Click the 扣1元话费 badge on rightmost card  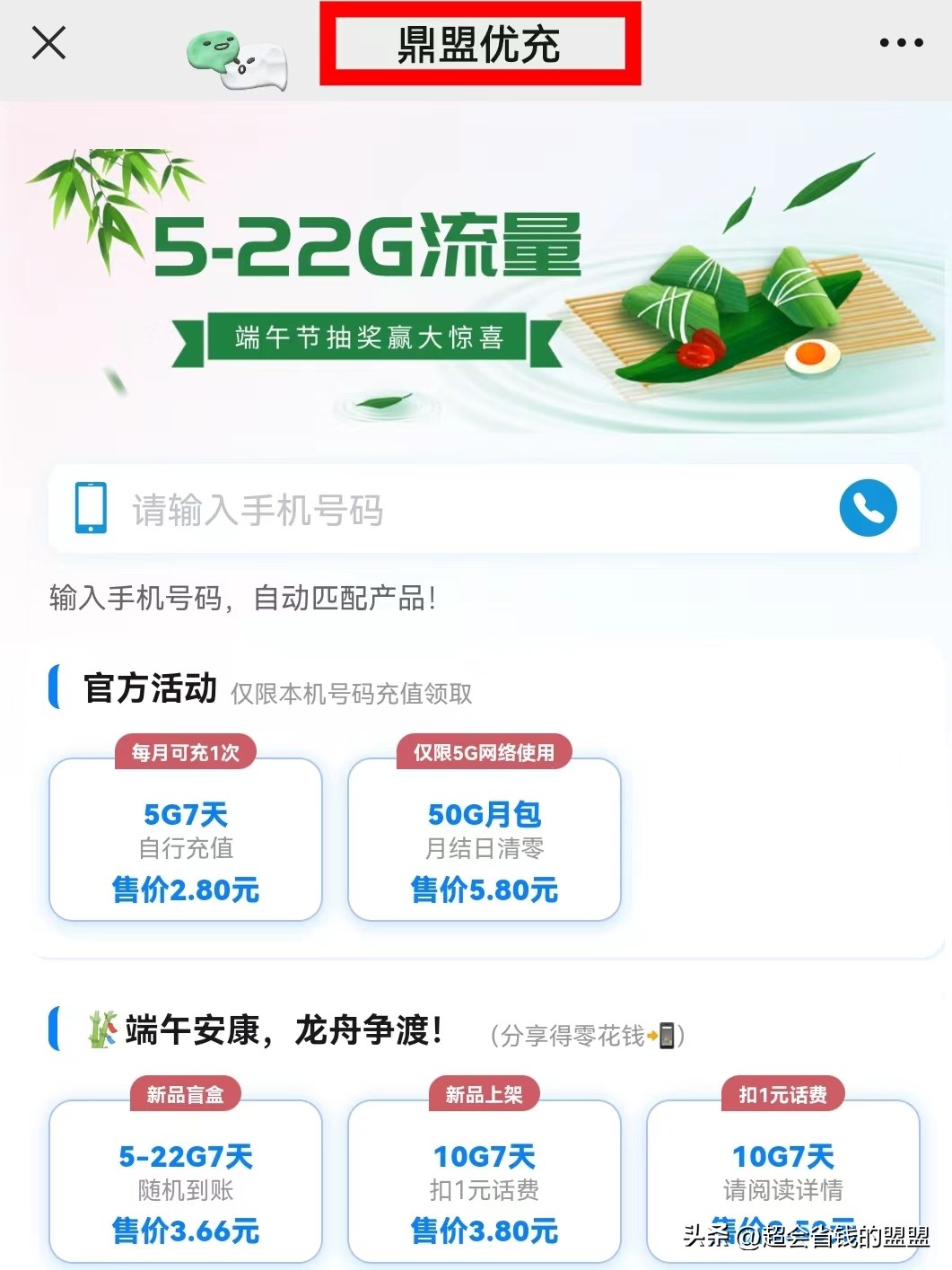(782, 1094)
